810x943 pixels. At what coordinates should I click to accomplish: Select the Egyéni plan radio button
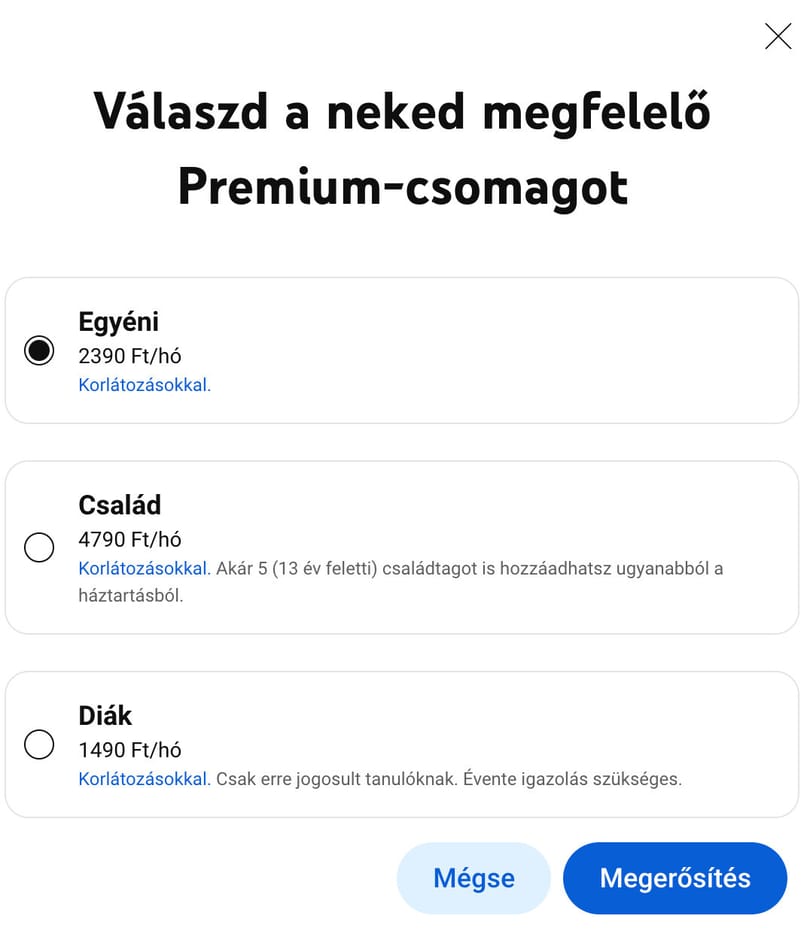pos(39,351)
